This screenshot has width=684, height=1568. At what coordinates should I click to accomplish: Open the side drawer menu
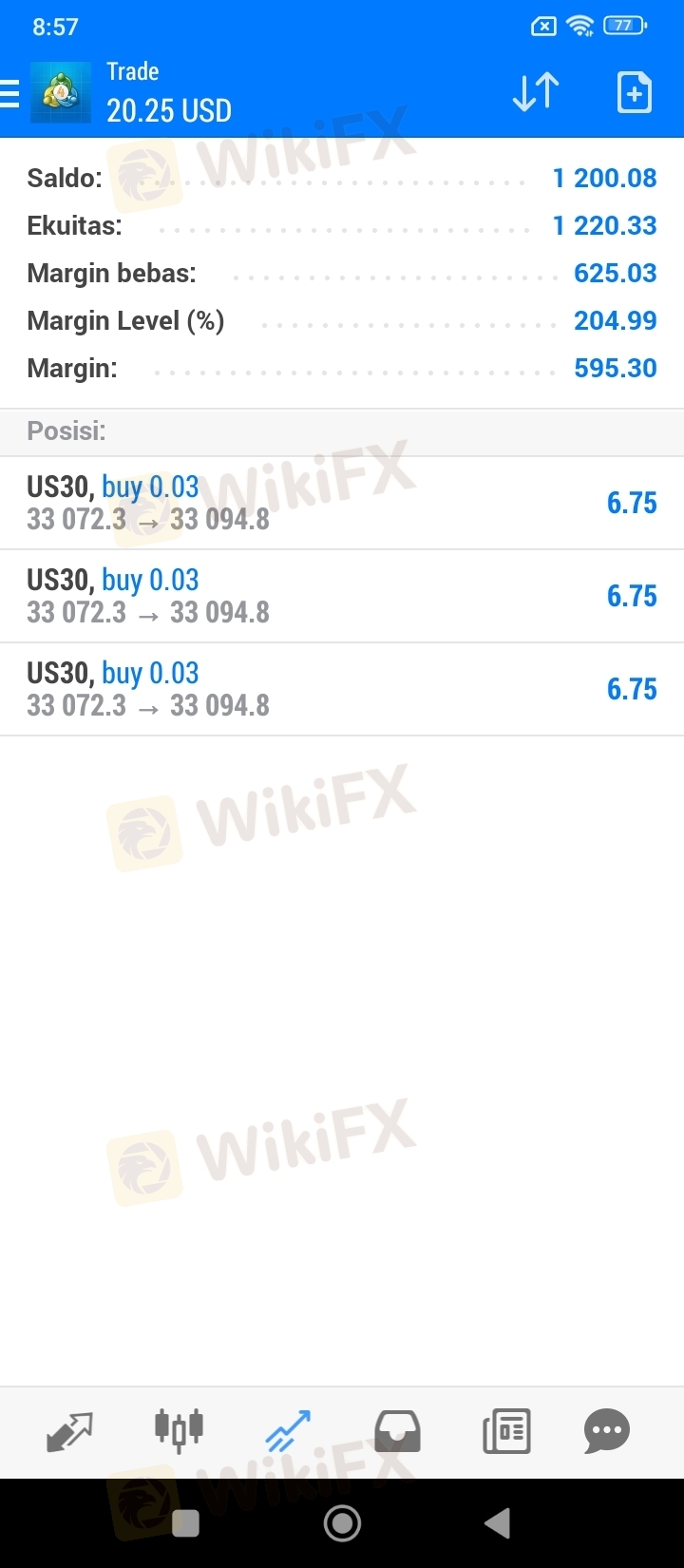(9, 93)
